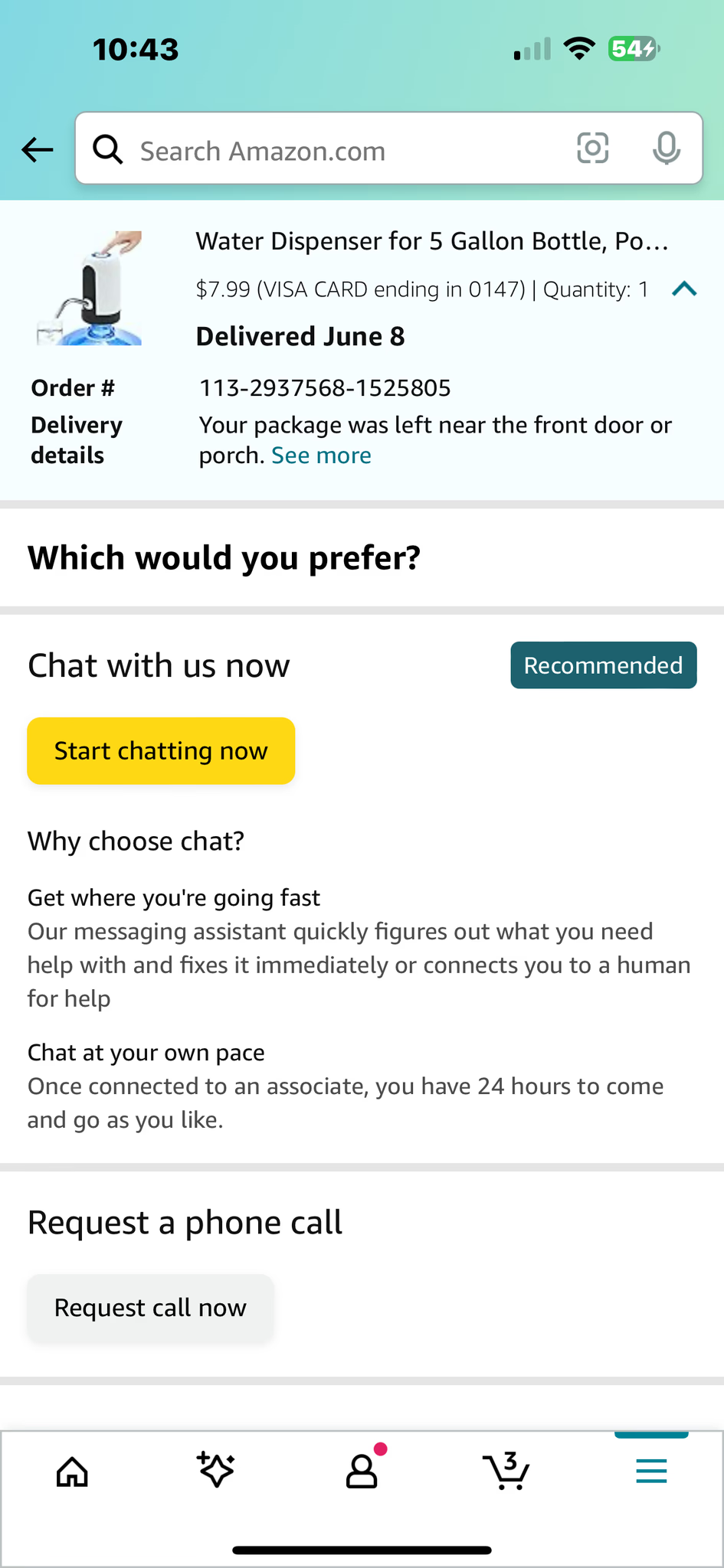Viewport: 724px width, 1568px height.
Task: Open the camera lens search icon
Action: [x=592, y=149]
